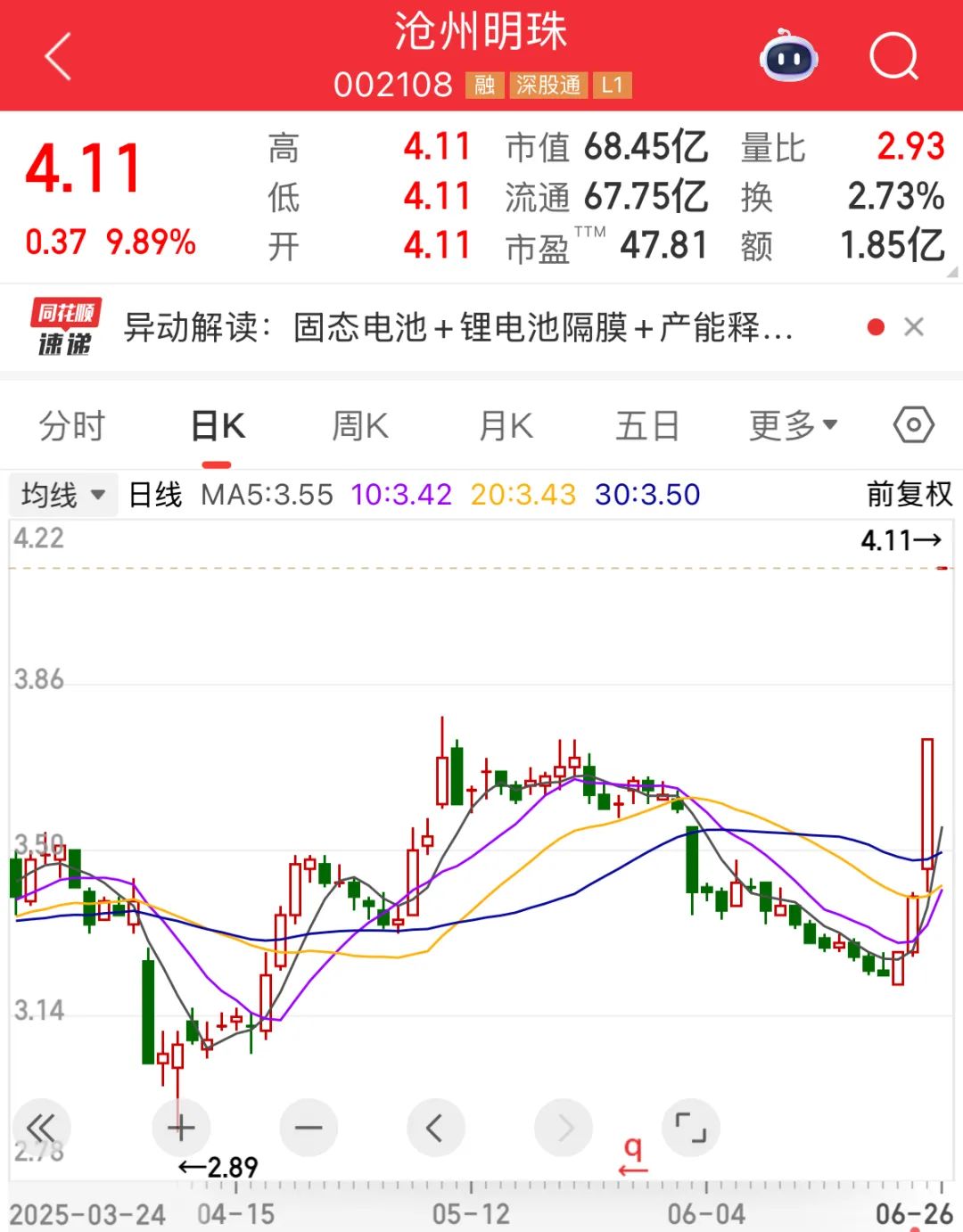Open stock search magnifier
Screen dimensions: 963x1232
tap(893, 57)
